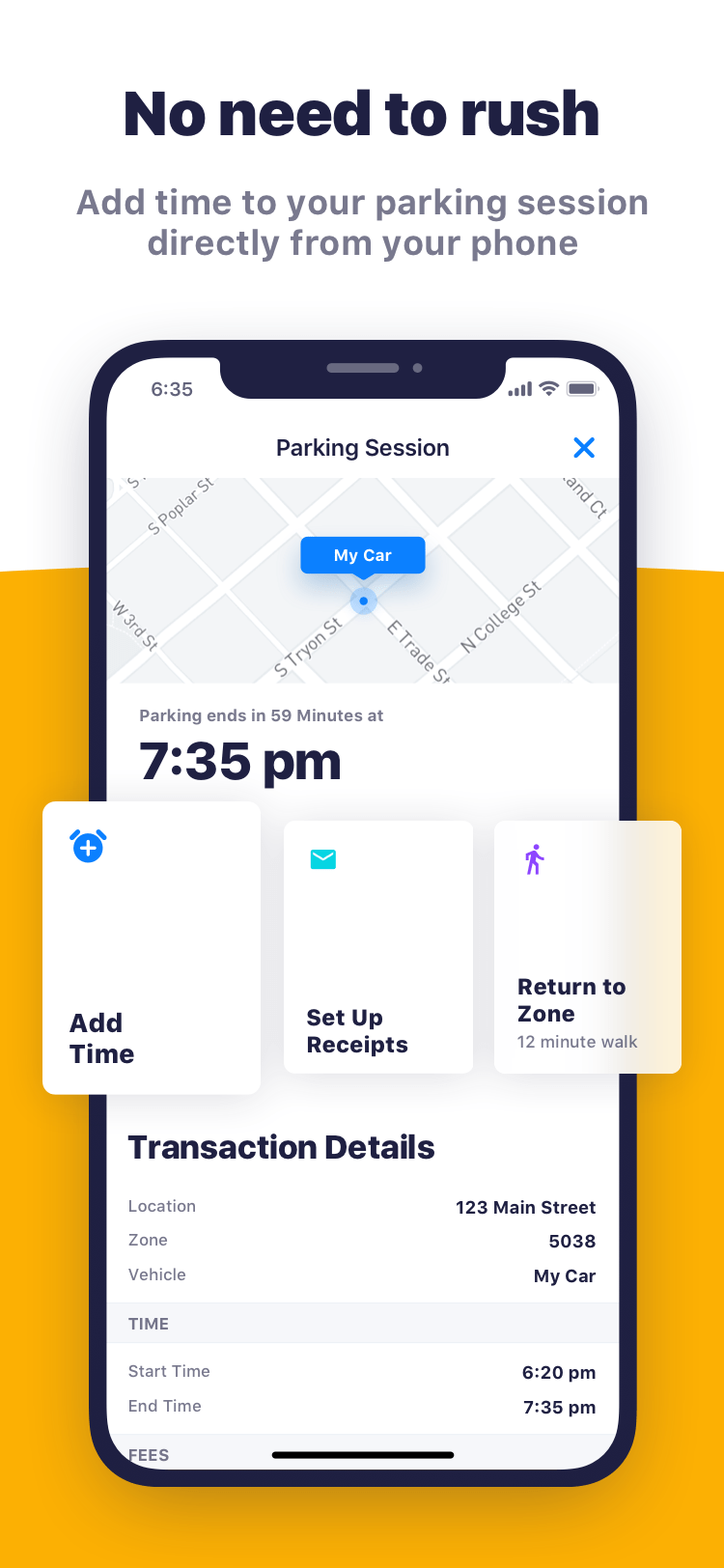Screen dimensions: 724x1568
Task: Click the TIME section header
Action: [148, 1324]
